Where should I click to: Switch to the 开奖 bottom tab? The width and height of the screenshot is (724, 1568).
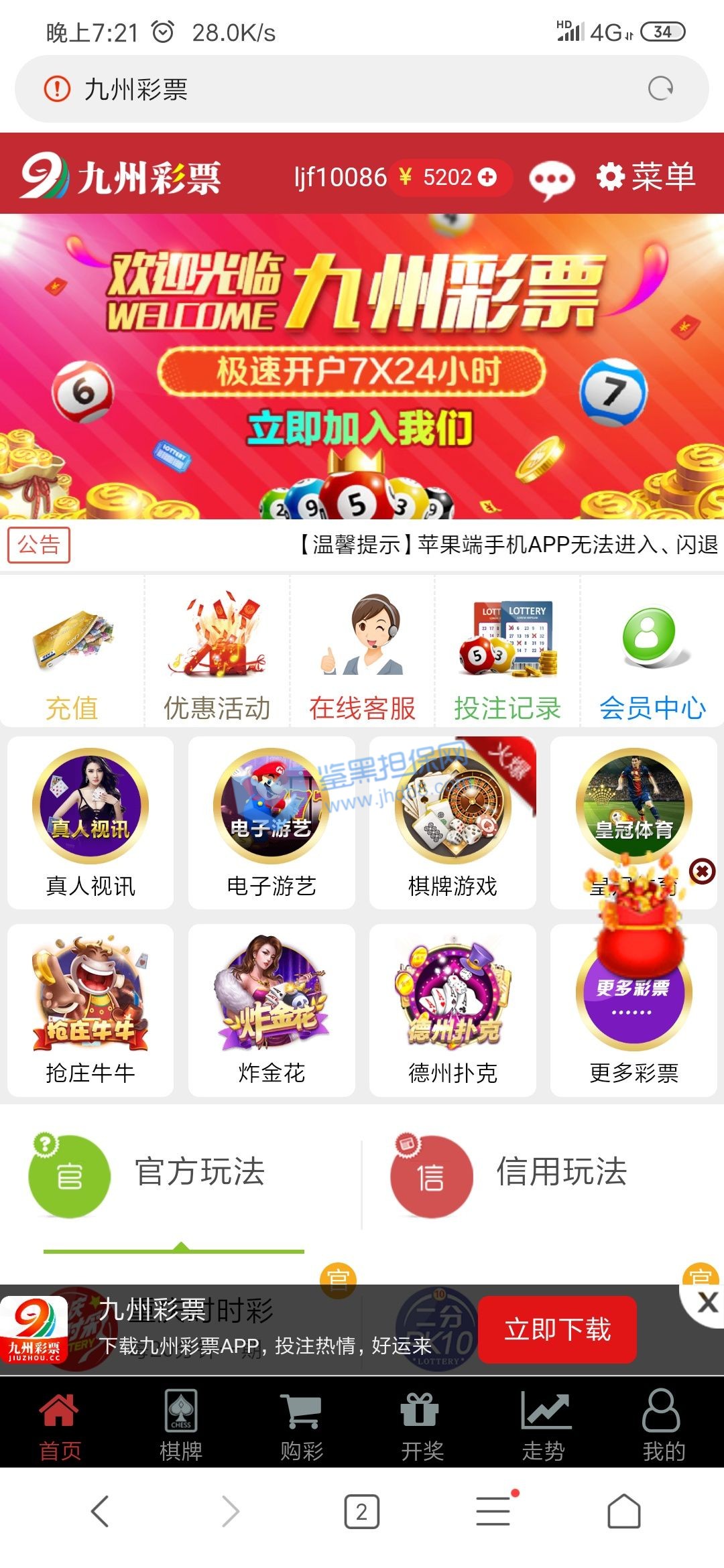tap(422, 1423)
